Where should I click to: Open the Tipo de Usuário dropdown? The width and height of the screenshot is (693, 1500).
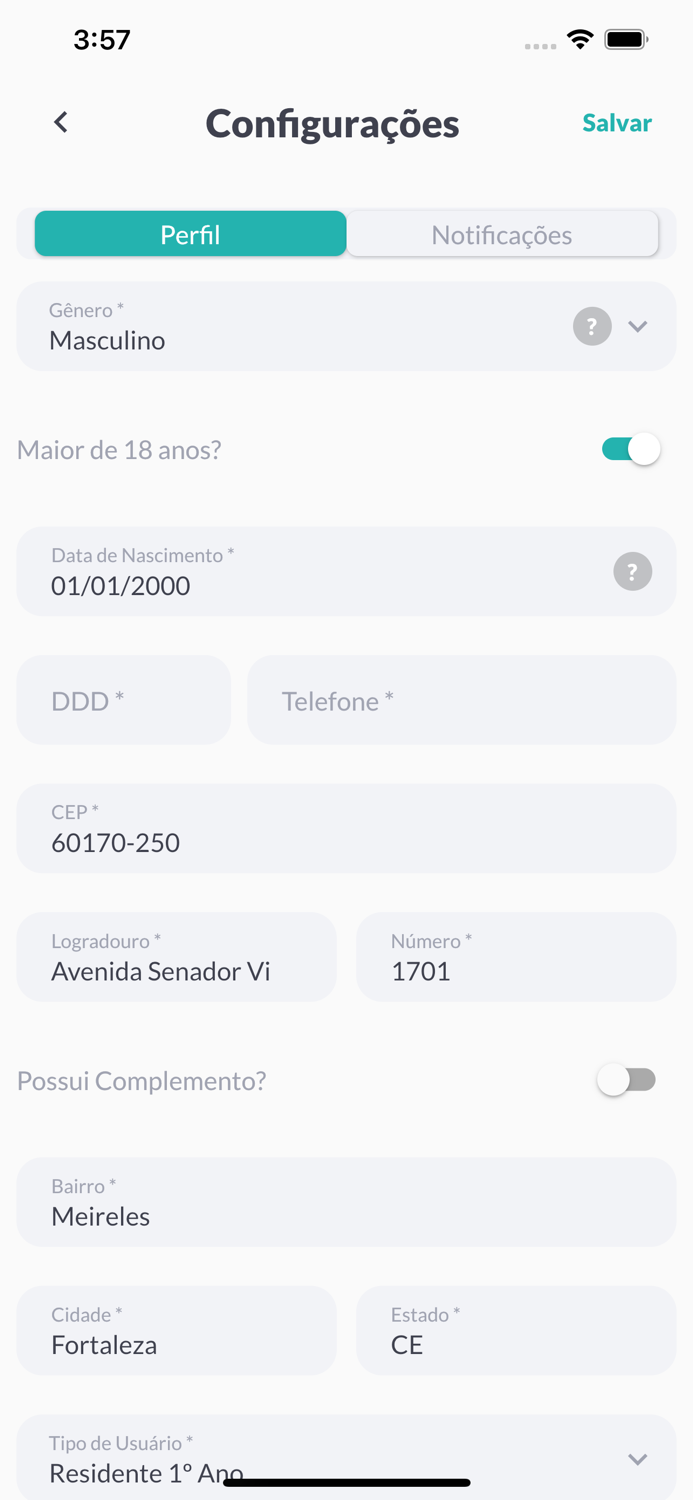click(x=346, y=1458)
